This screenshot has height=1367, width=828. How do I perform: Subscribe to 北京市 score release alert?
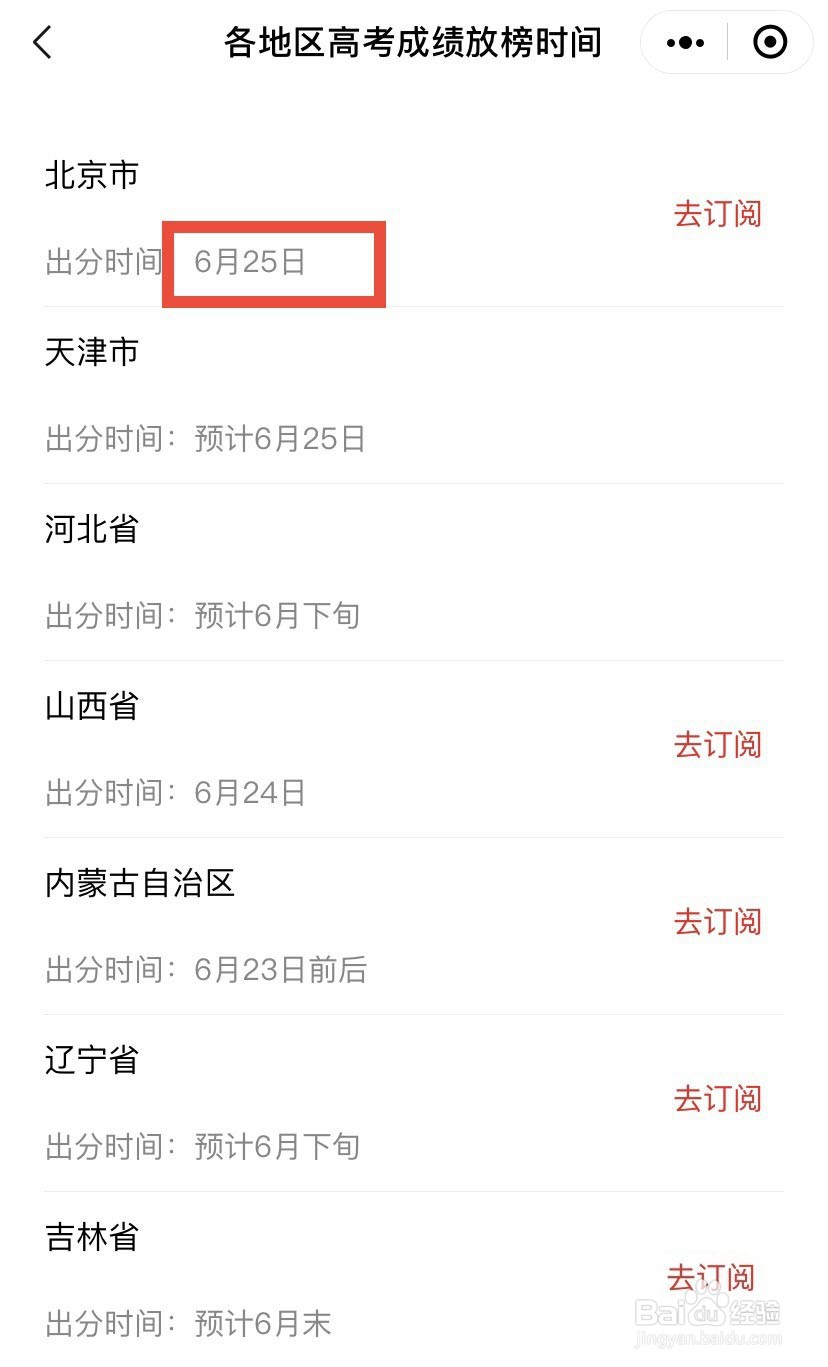[x=718, y=214]
